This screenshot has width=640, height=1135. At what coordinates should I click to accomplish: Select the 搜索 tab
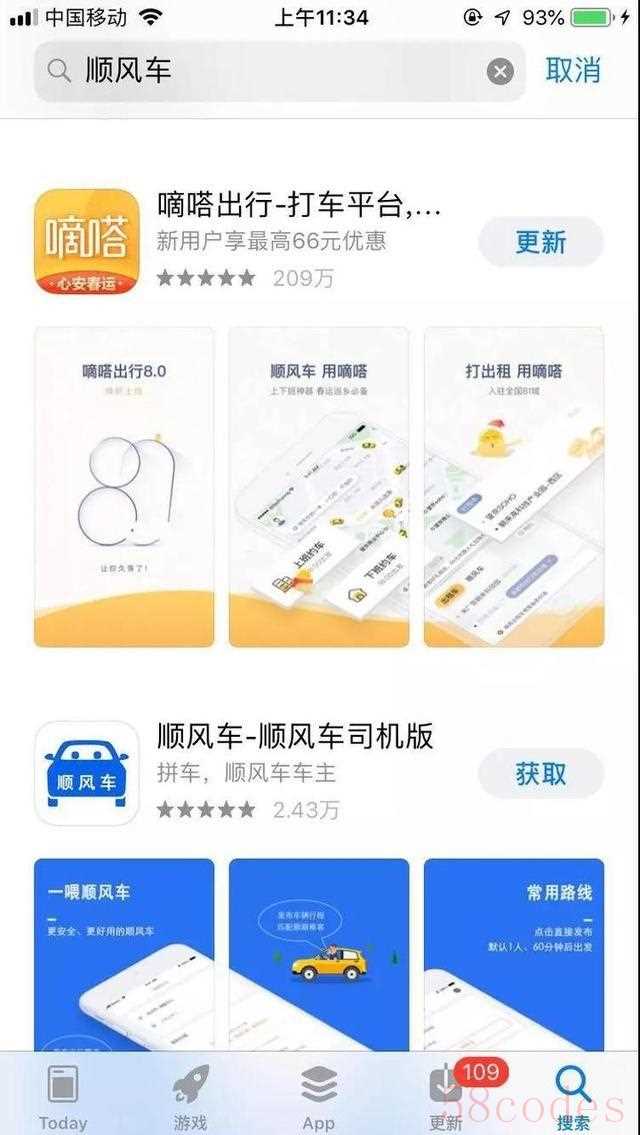574,1097
